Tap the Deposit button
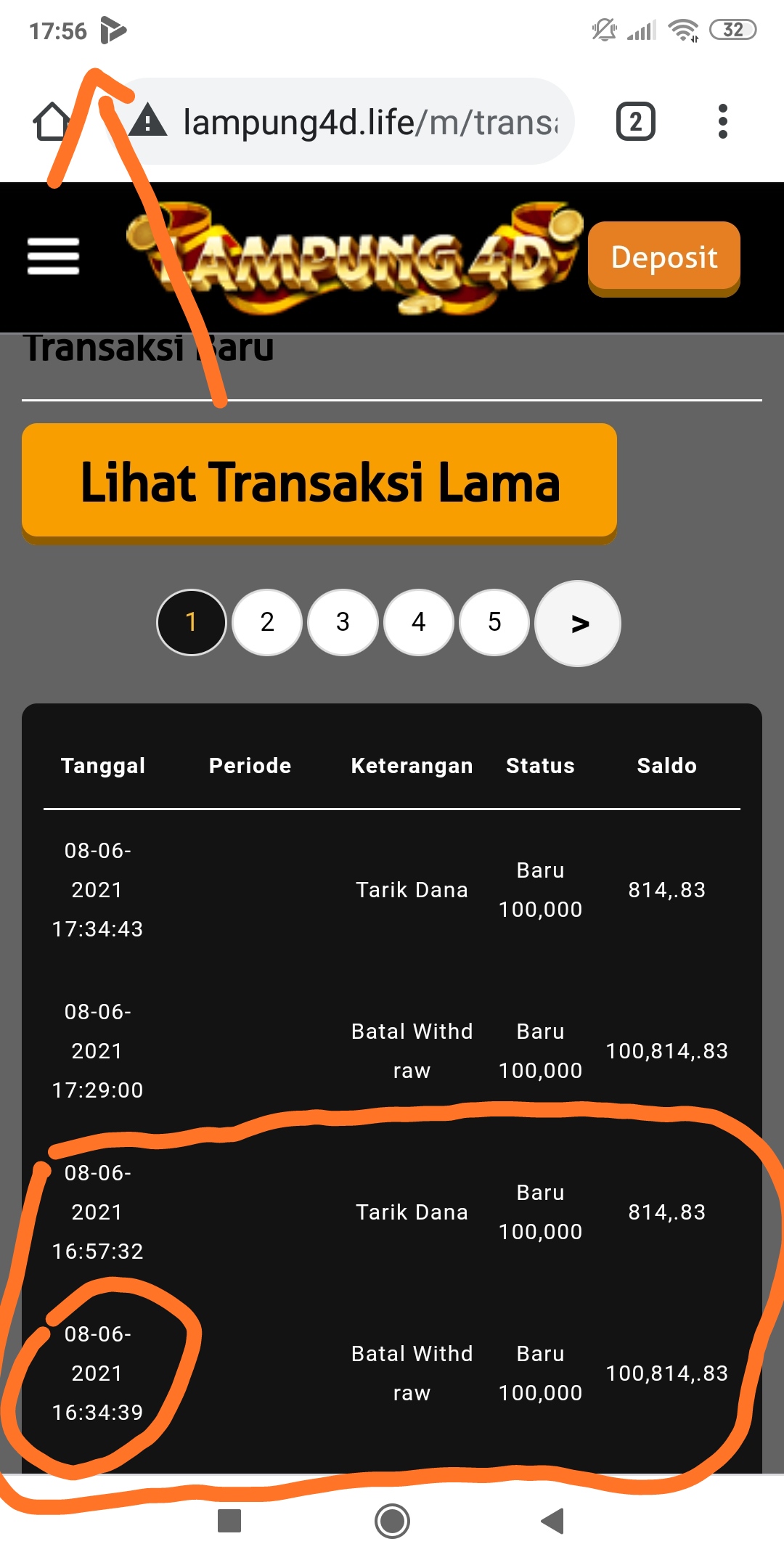 (663, 258)
